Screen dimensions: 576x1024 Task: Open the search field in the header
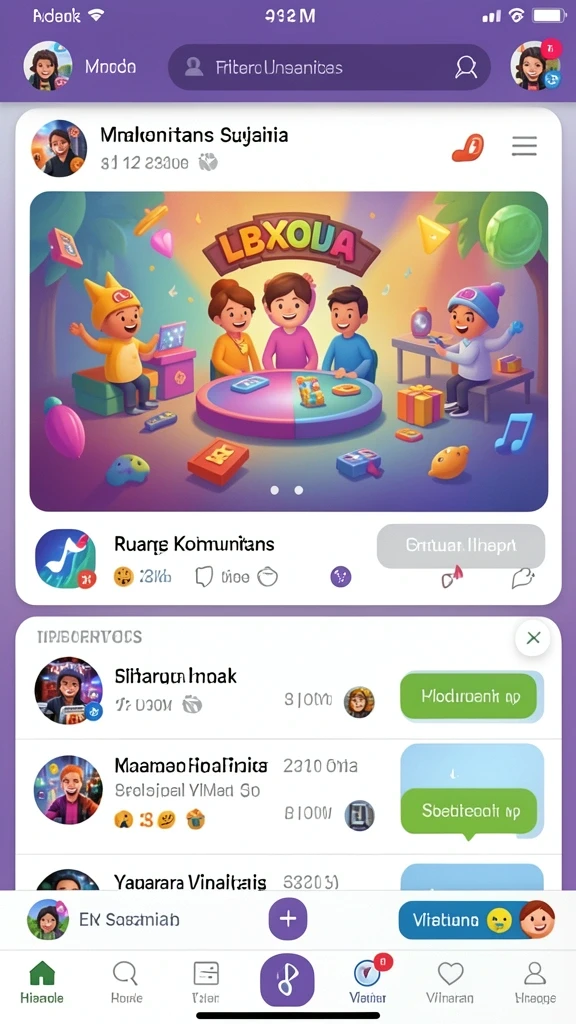tap(329, 67)
